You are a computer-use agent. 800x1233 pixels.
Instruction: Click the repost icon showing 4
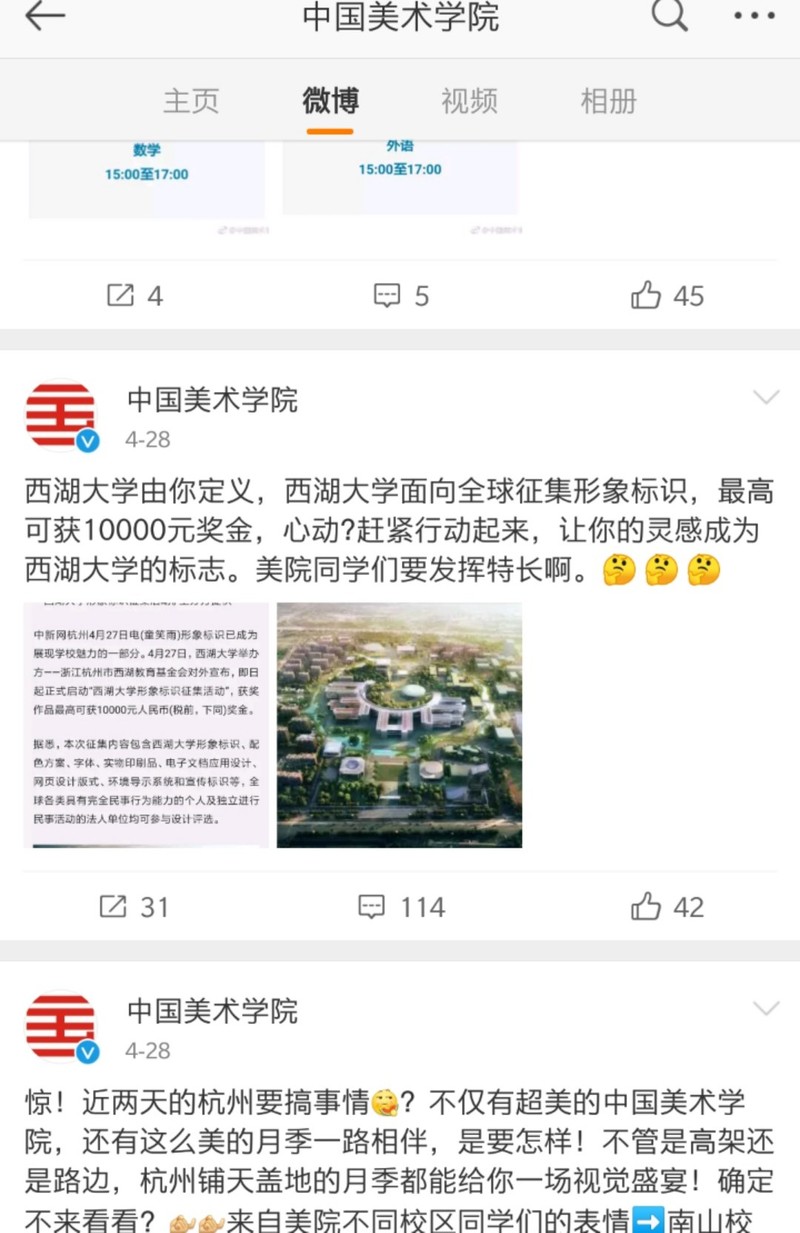(133, 295)
